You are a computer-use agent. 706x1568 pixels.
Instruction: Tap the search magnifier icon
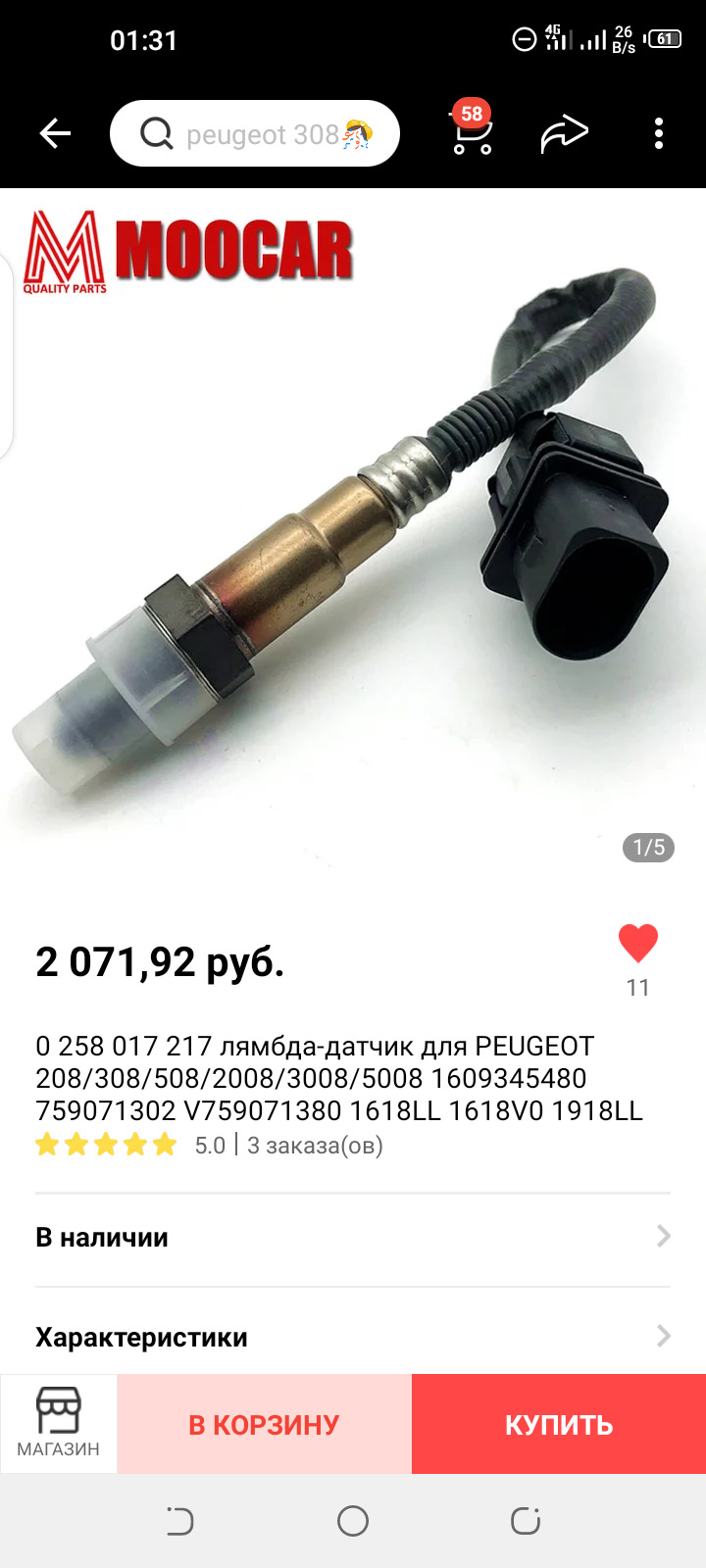(157, 132)
